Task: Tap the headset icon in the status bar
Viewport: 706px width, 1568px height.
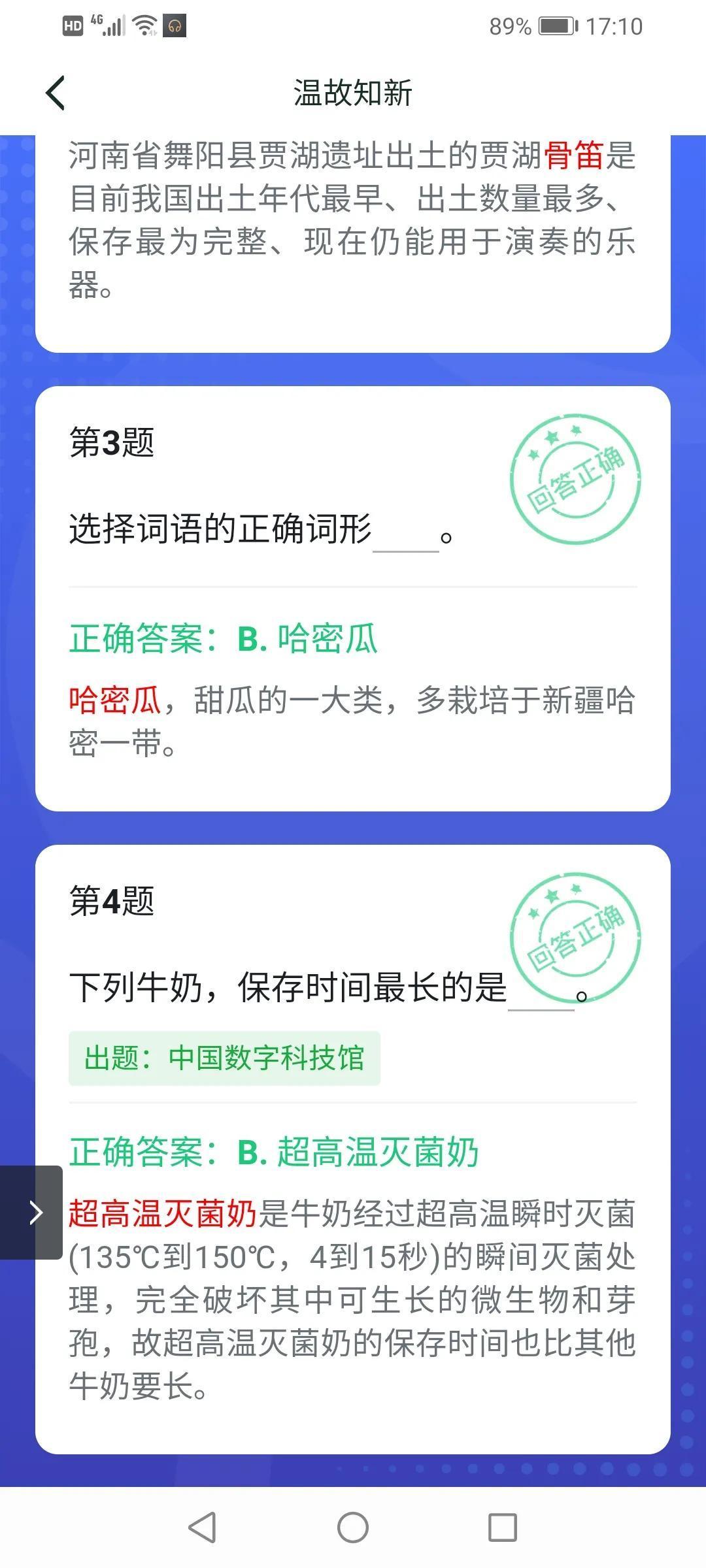Action: (173, 26)
